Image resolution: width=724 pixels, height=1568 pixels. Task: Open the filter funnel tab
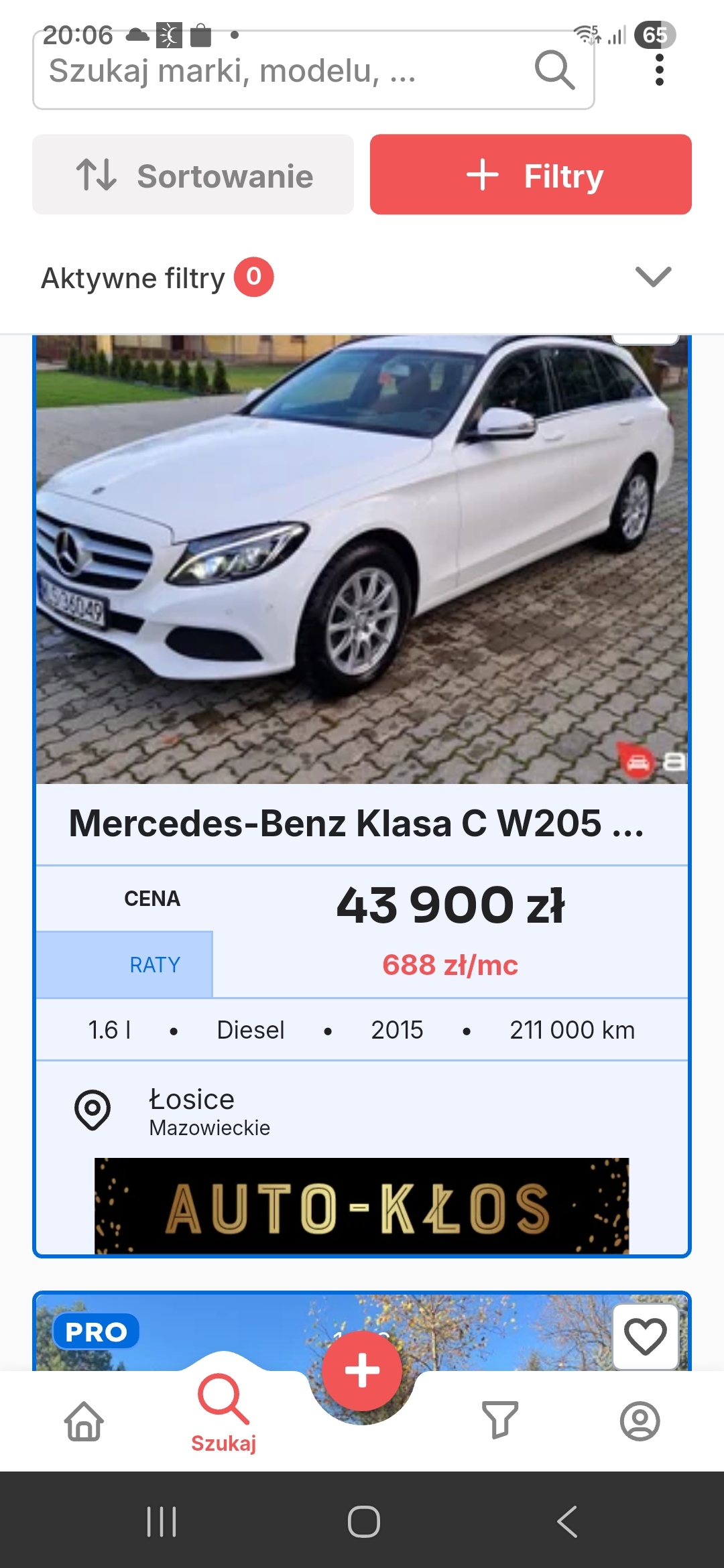pos(500,1421)
